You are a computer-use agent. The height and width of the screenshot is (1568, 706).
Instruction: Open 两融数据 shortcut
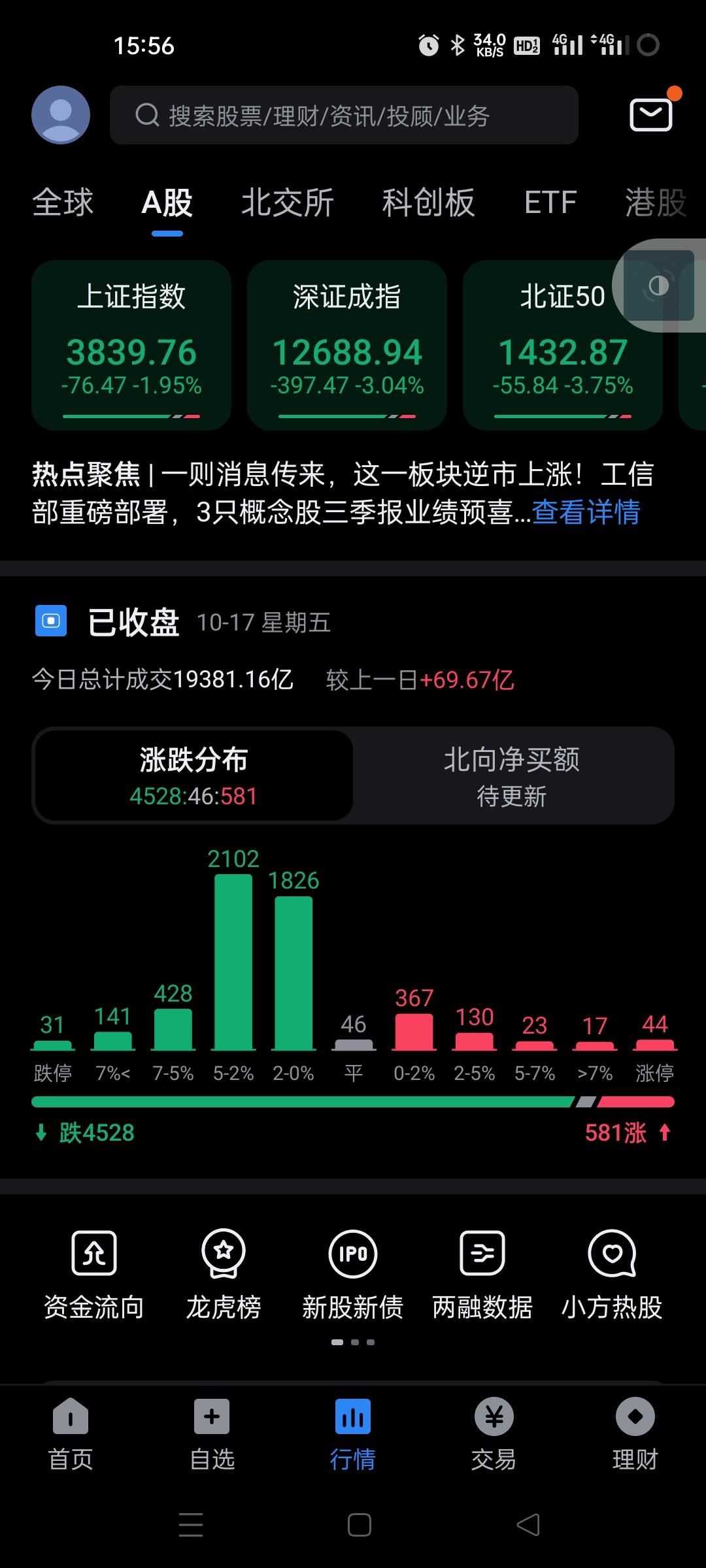click(x=482, y=1275)
